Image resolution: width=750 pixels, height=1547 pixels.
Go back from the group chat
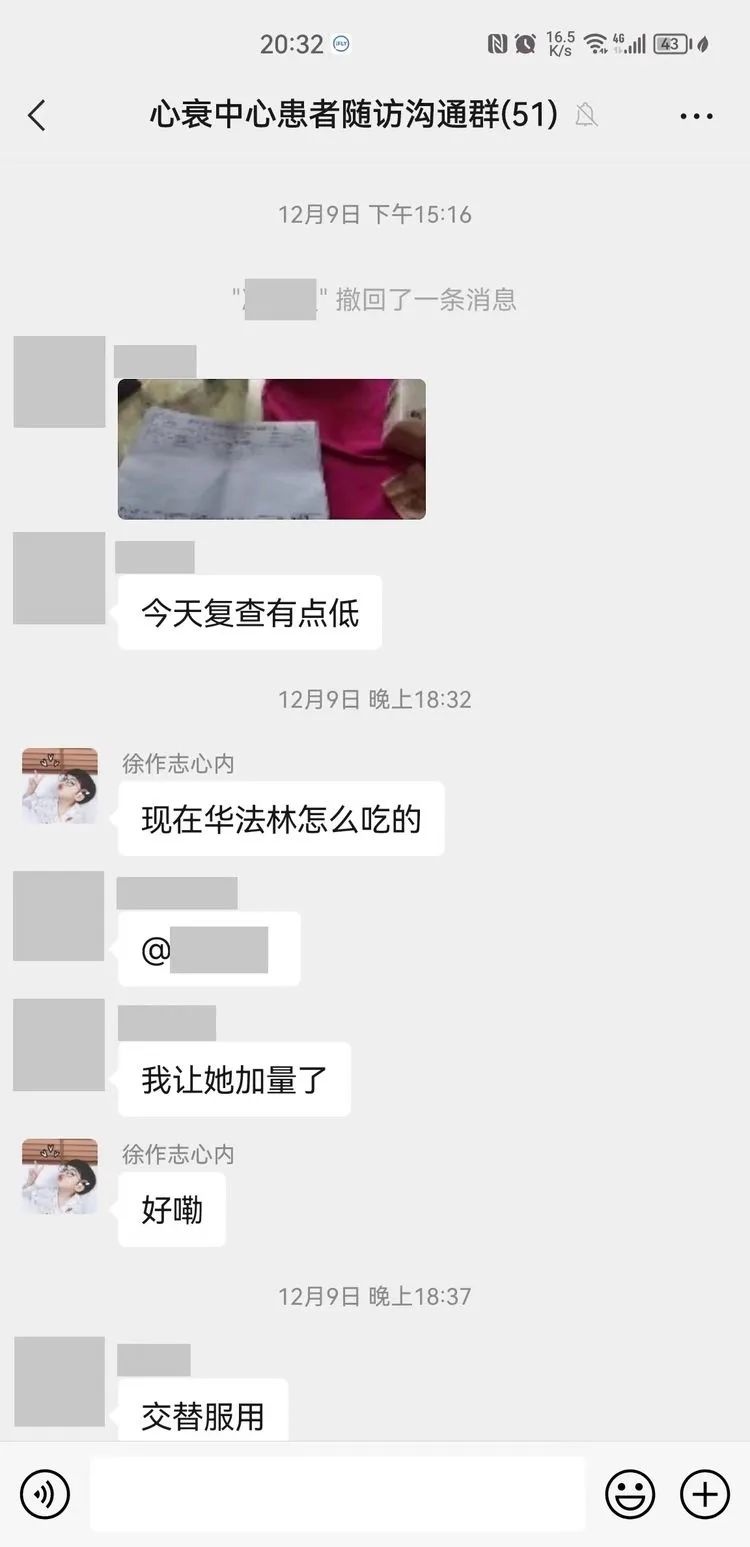tap(37, 116)
